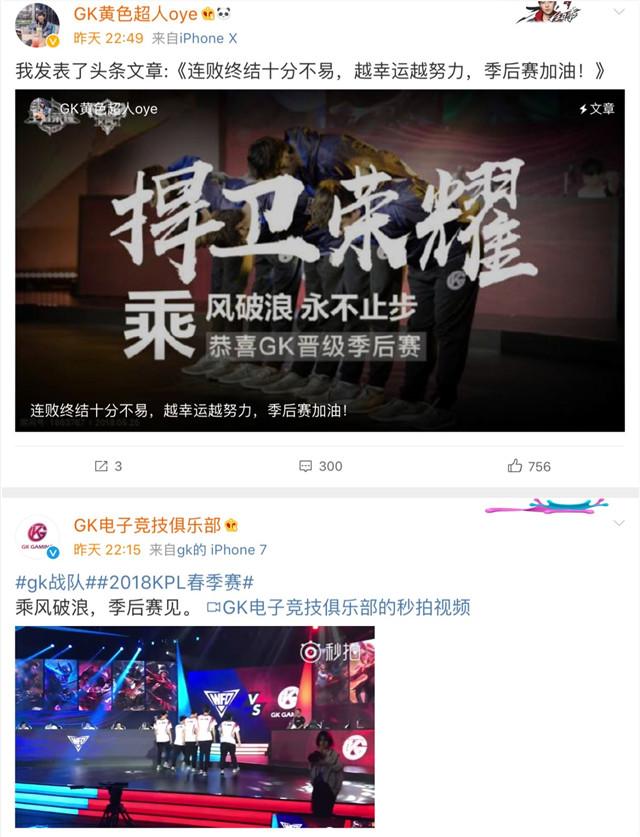Open the #gk战队# hashtag
The width and height of the screenshot is (640, 837).
point(50,583)
